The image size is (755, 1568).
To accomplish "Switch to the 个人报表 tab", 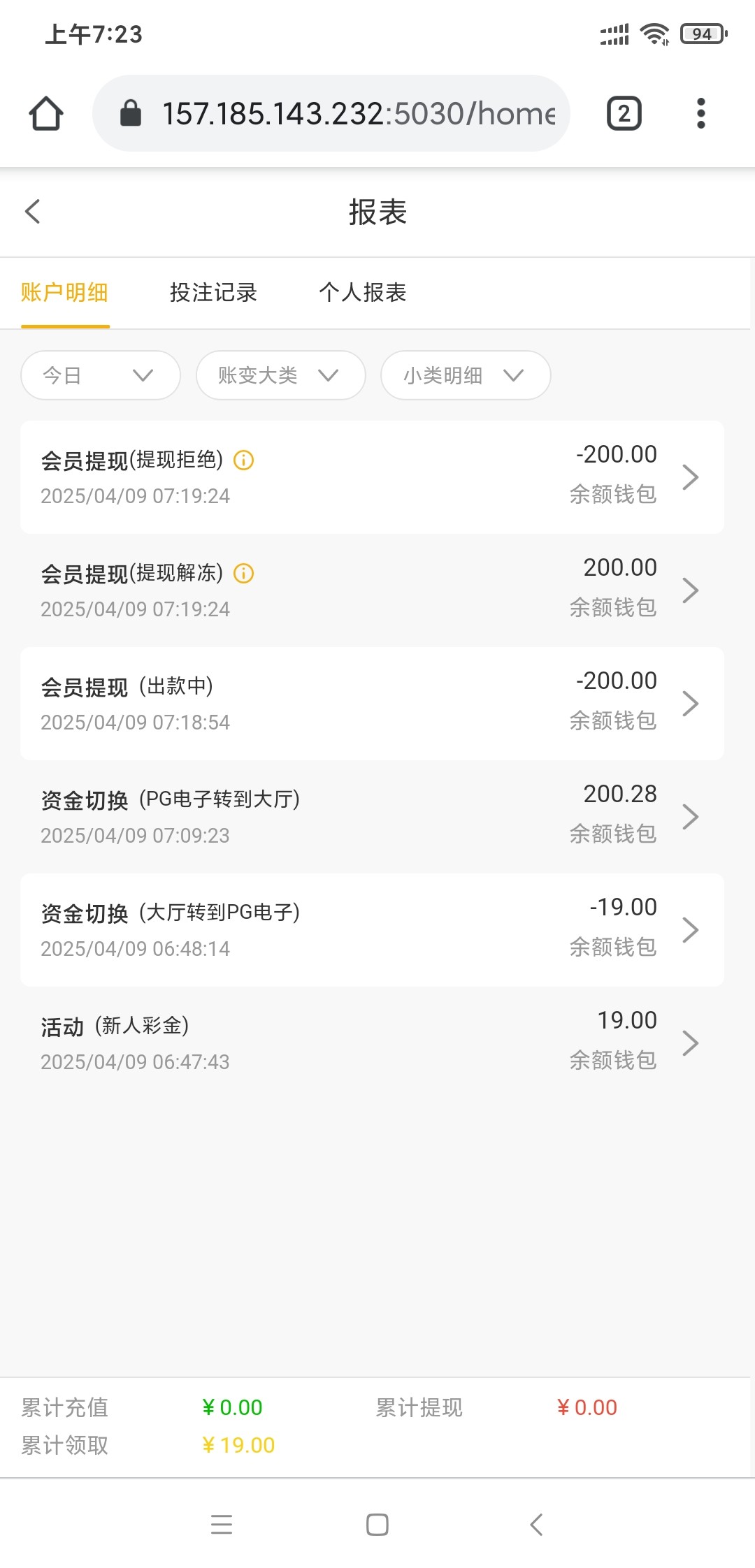I will click(362, 292).
